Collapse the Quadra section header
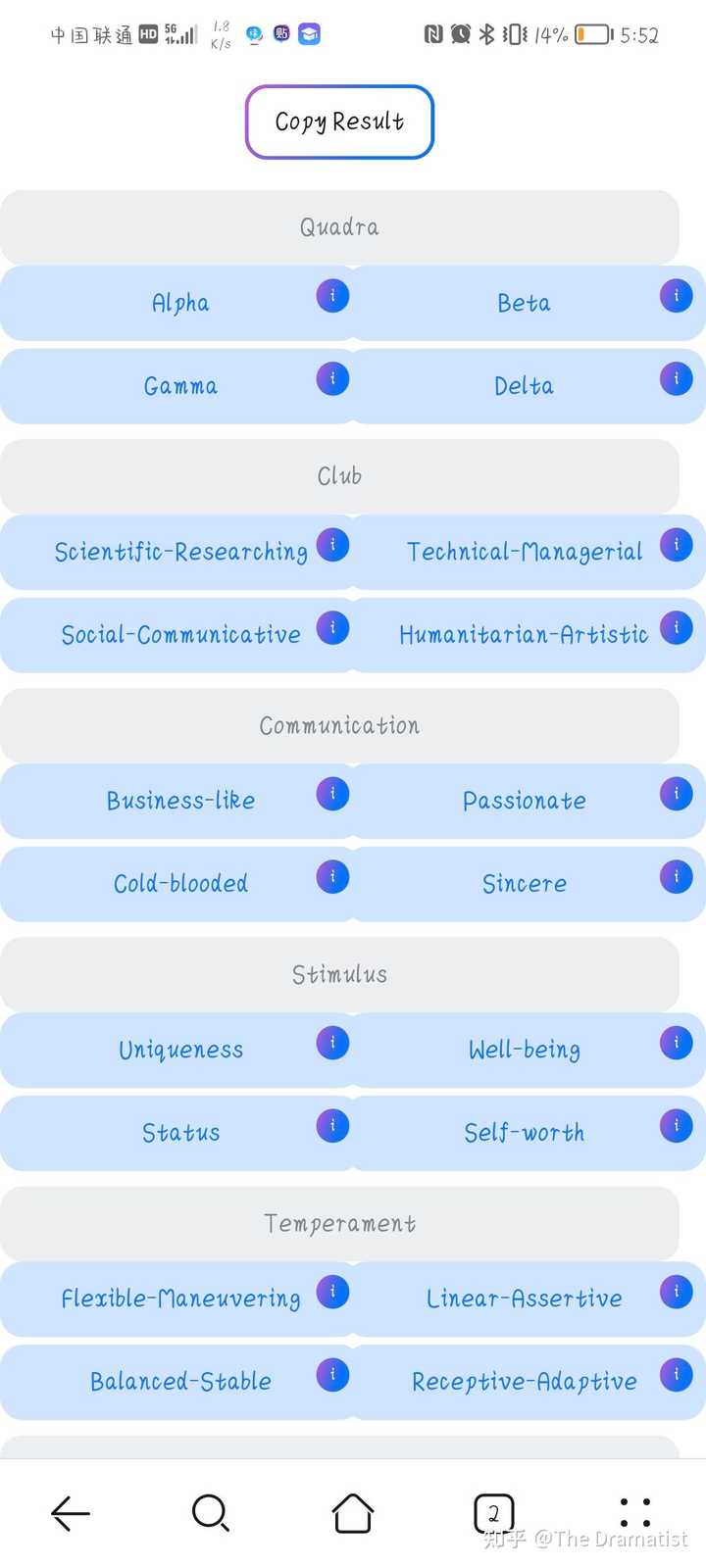 (339, 226)
